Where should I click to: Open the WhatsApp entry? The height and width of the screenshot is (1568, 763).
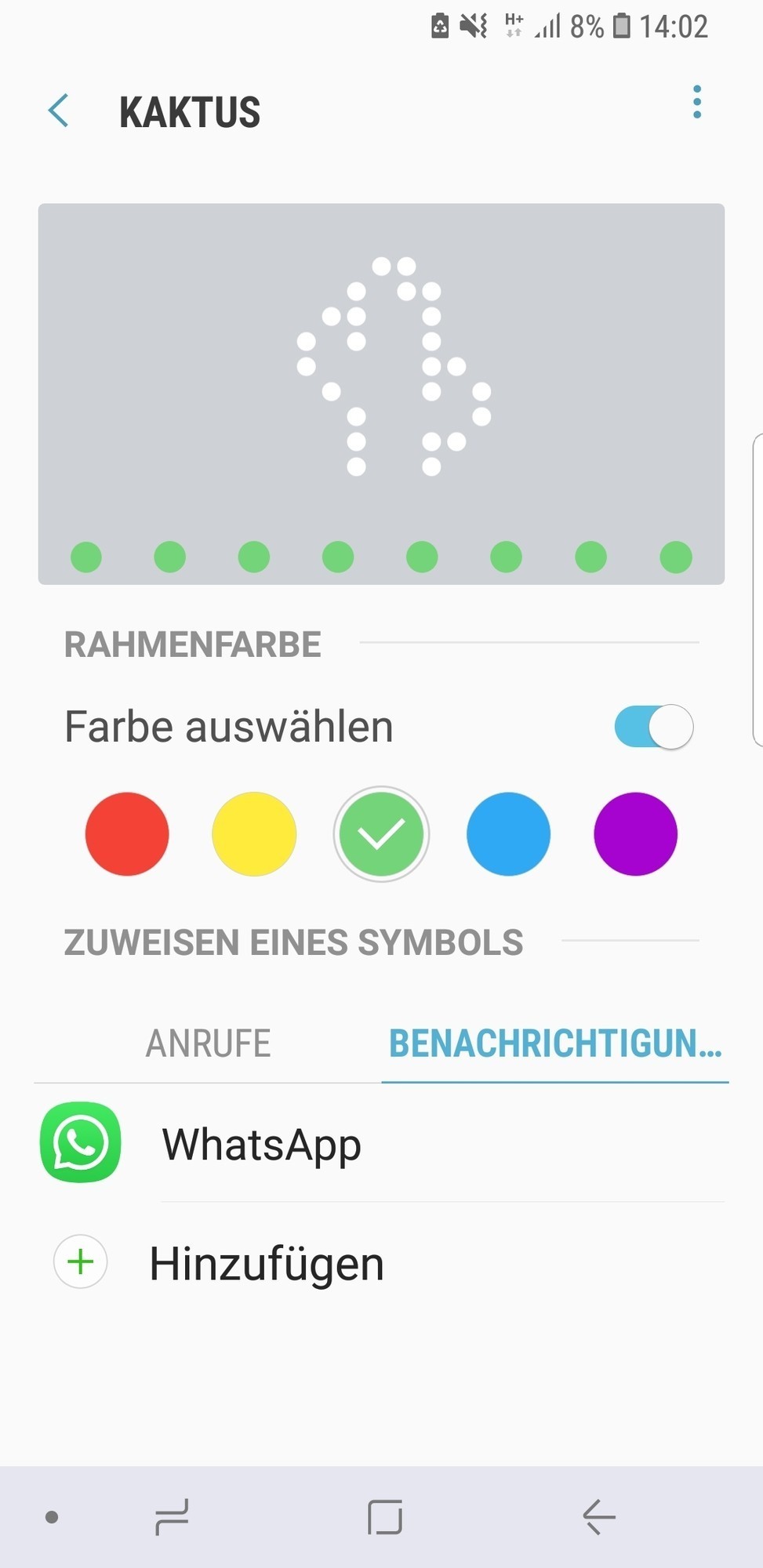coord(261,1144)
